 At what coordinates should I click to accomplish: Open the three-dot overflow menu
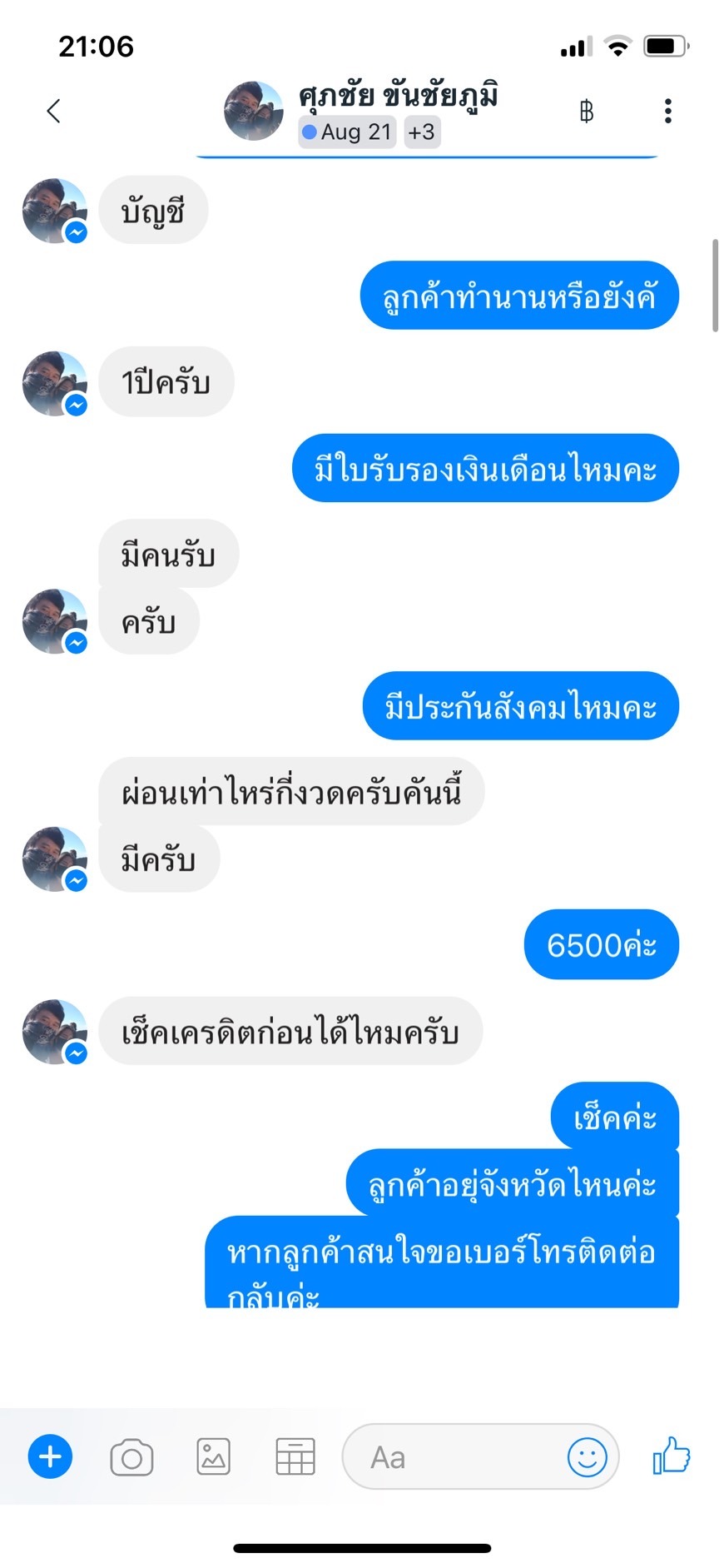click(667, 111)
